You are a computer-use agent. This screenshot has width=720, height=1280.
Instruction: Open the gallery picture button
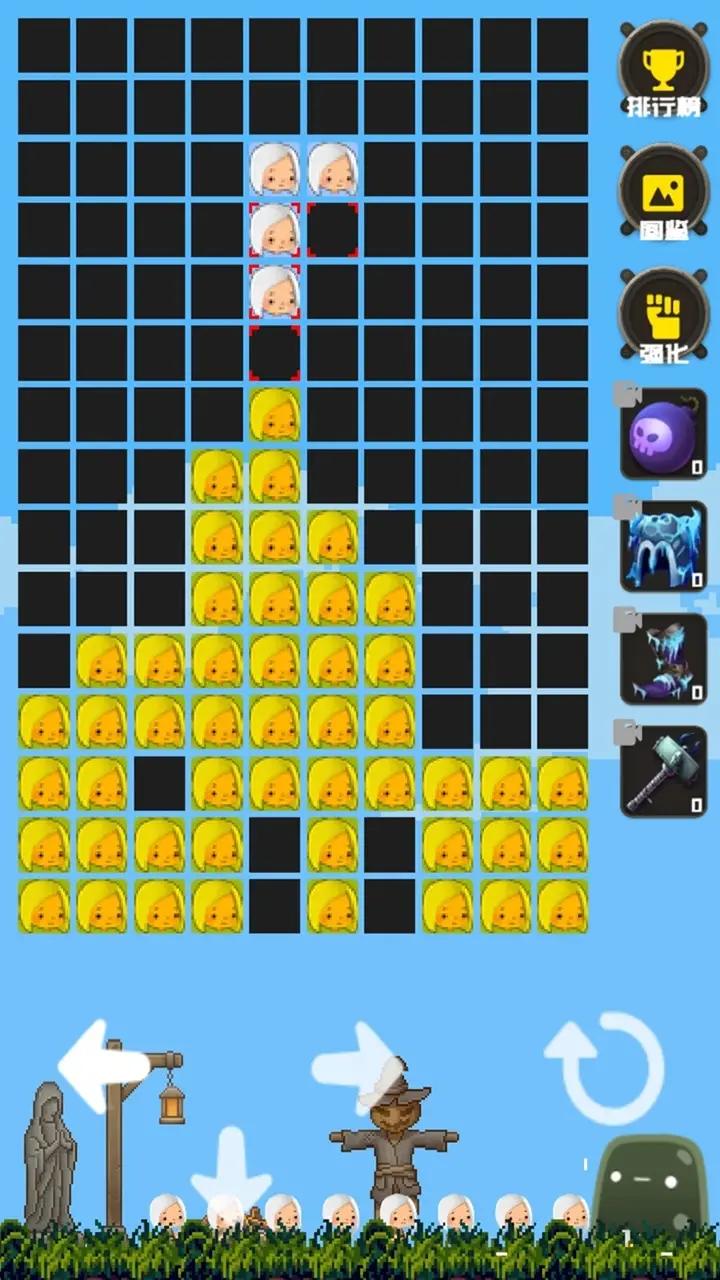[663, 194]
